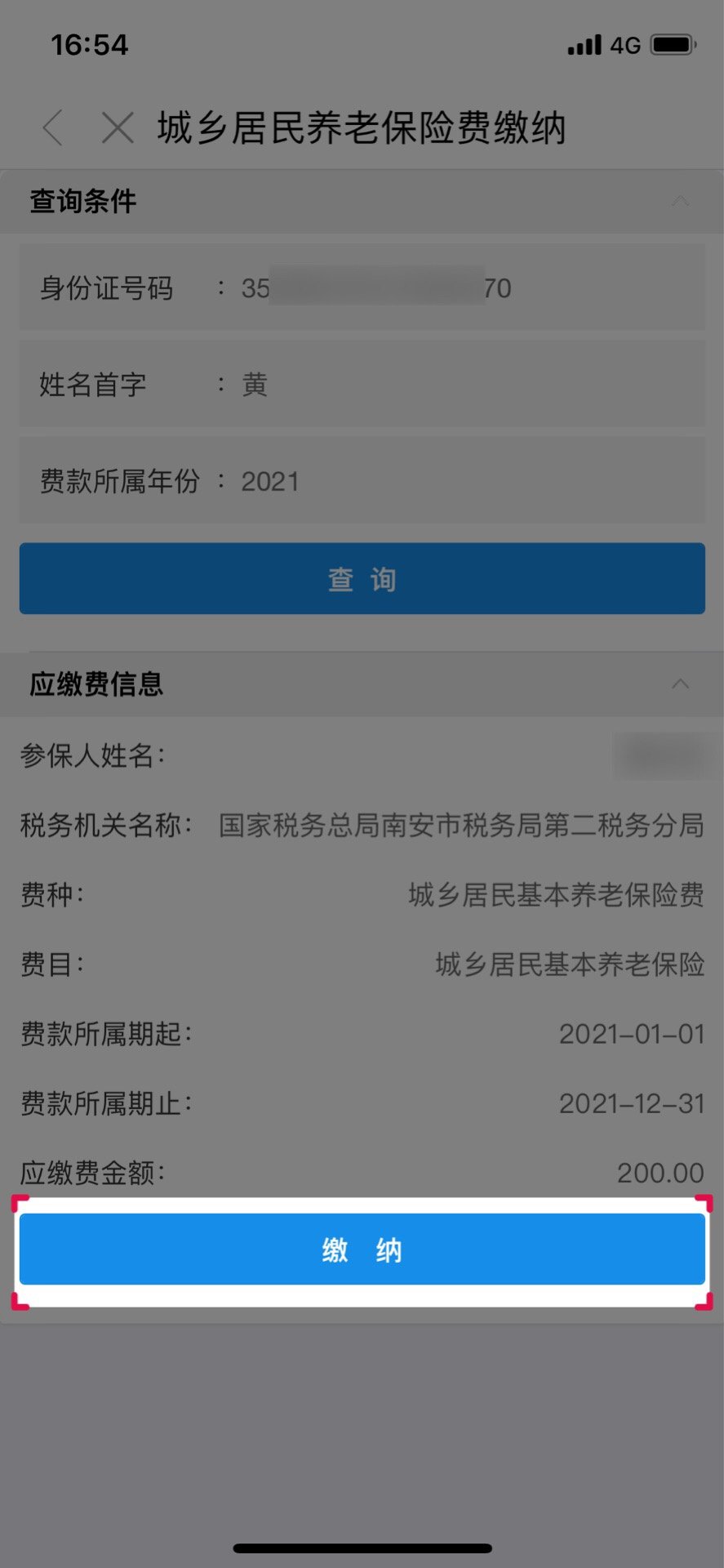Collapse the 查询条件 section
Viewport: 724px width, 1568px height.
point(680,202)
